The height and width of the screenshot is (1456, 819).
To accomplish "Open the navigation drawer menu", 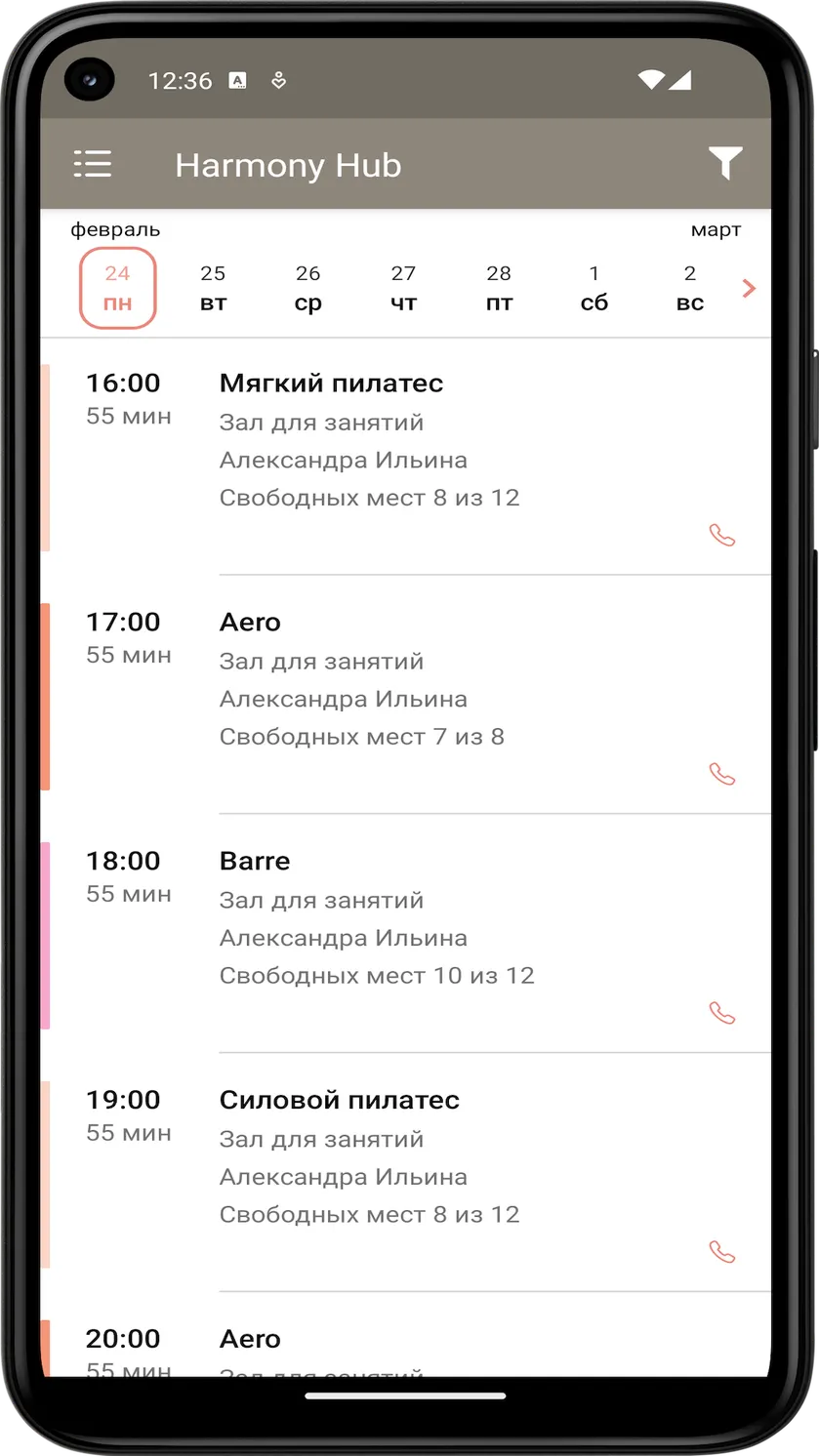I will pyautogui.click(x=93, y=164).
